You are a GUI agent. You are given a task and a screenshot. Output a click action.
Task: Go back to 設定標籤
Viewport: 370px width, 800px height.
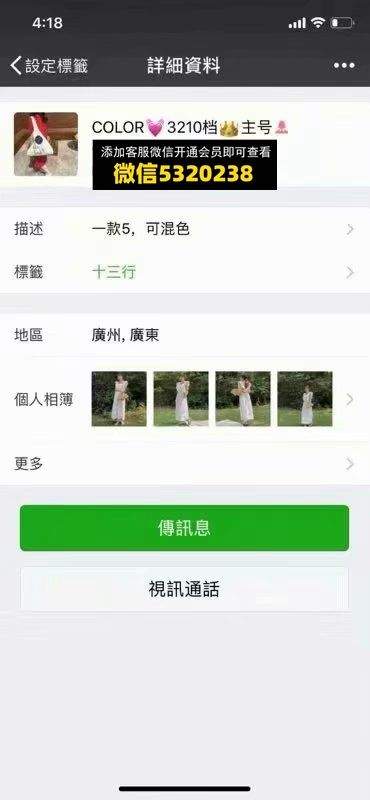[50, 66]
